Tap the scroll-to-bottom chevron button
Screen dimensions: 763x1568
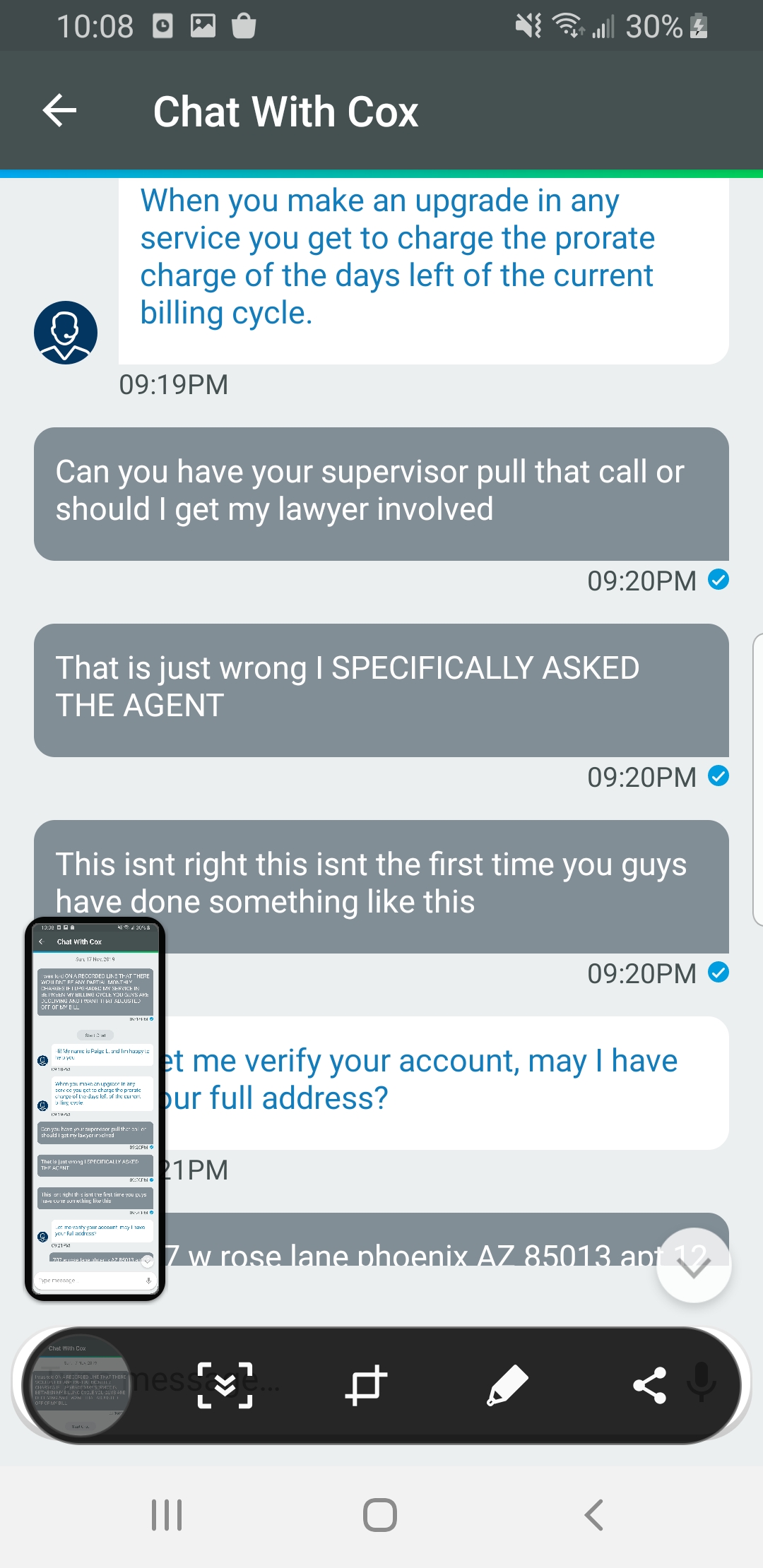pos(693,1264)
